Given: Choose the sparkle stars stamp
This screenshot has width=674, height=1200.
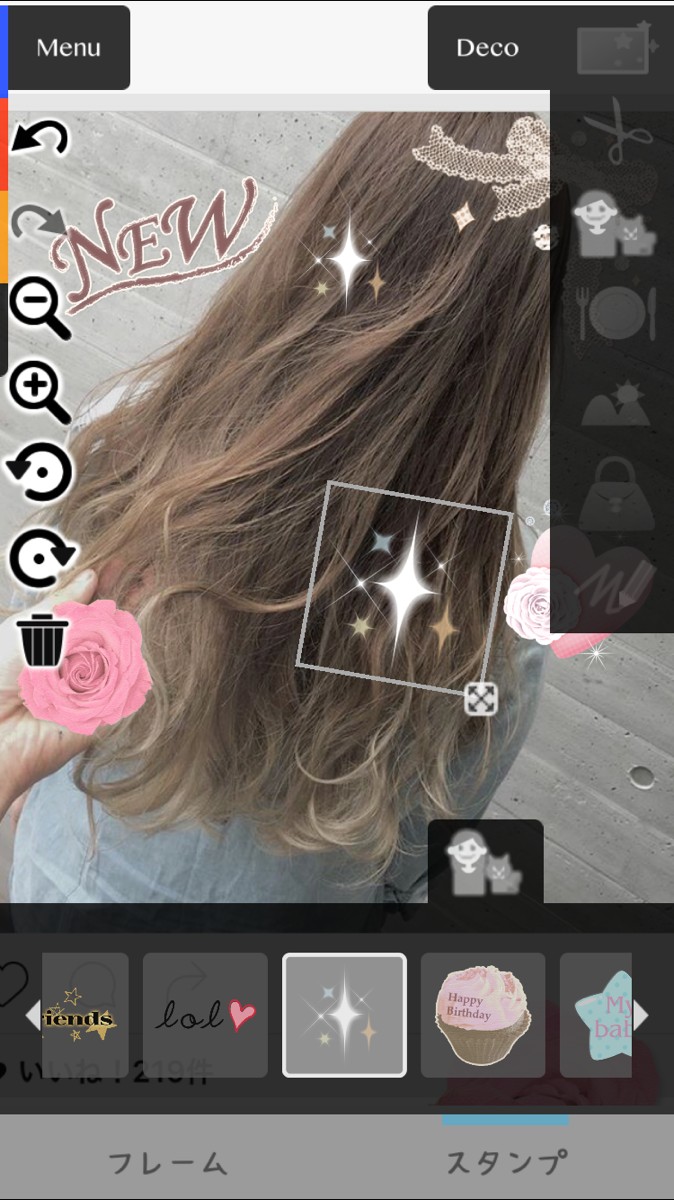Looking at the screenshot, I should 344,1015.
